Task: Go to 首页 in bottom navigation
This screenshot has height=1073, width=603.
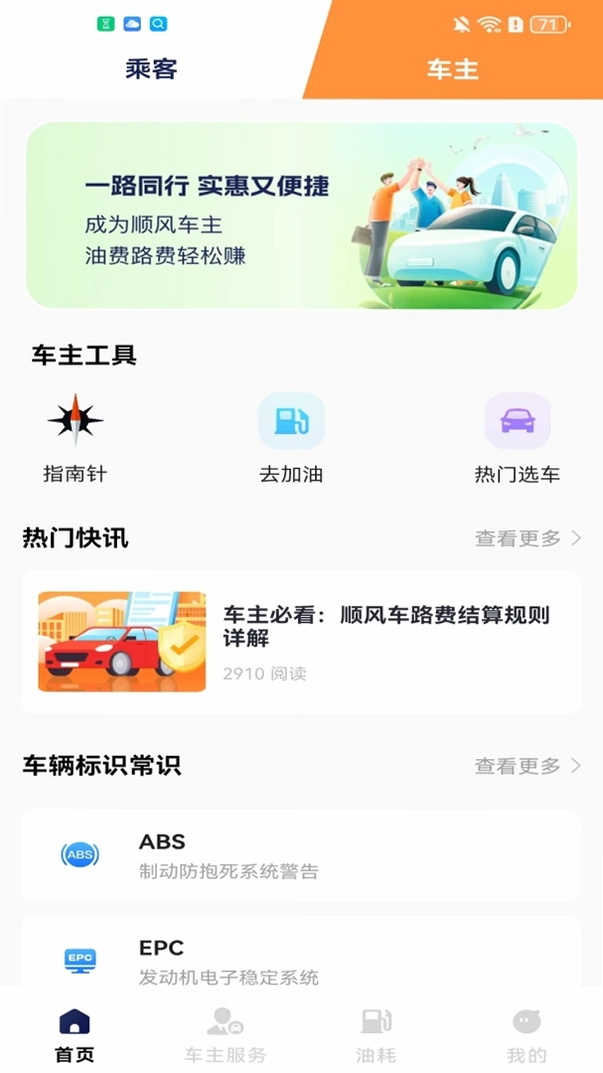Action: click(x=75, y=1035)
